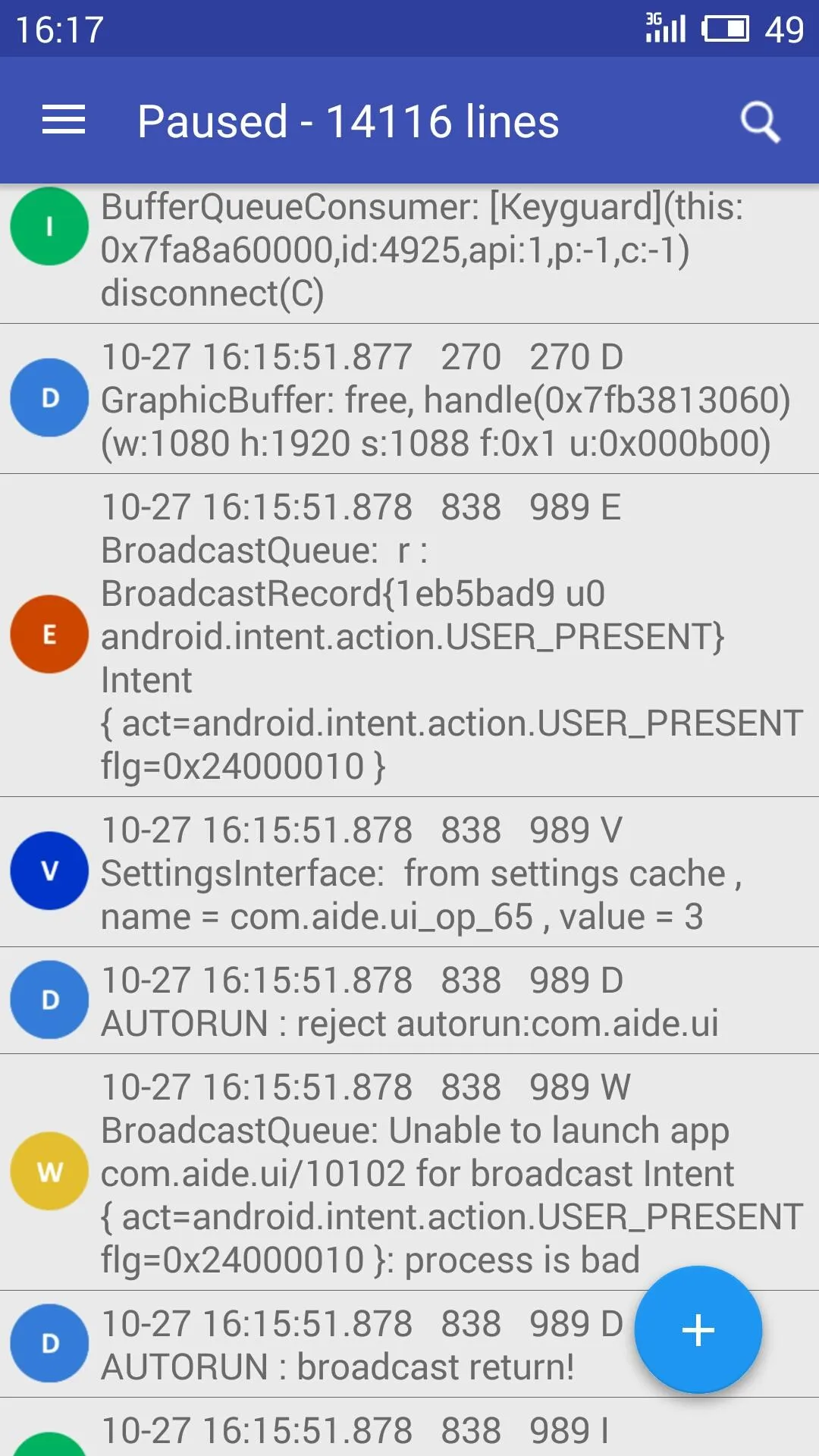Select the AUTORUN reject autorun entry

409,1001
